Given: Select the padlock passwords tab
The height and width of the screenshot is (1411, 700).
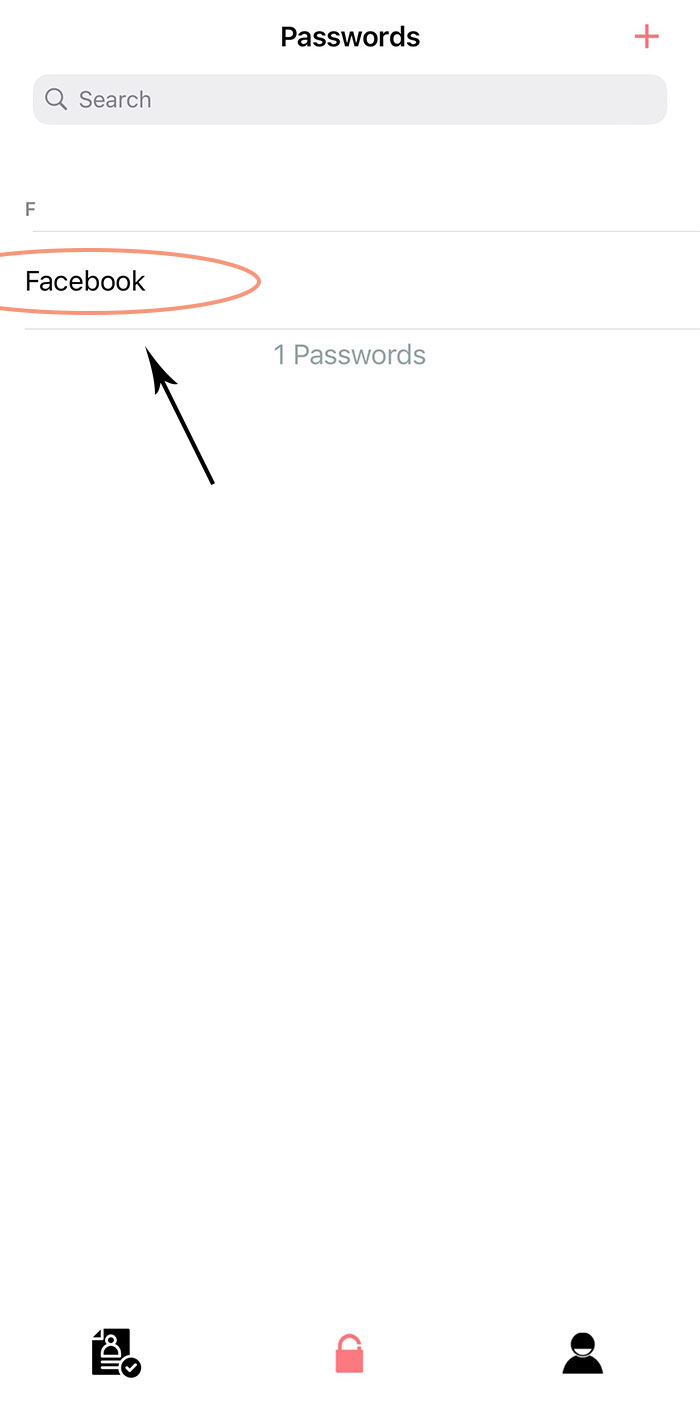Looking at the screenshot, I should pos(349,1354).
